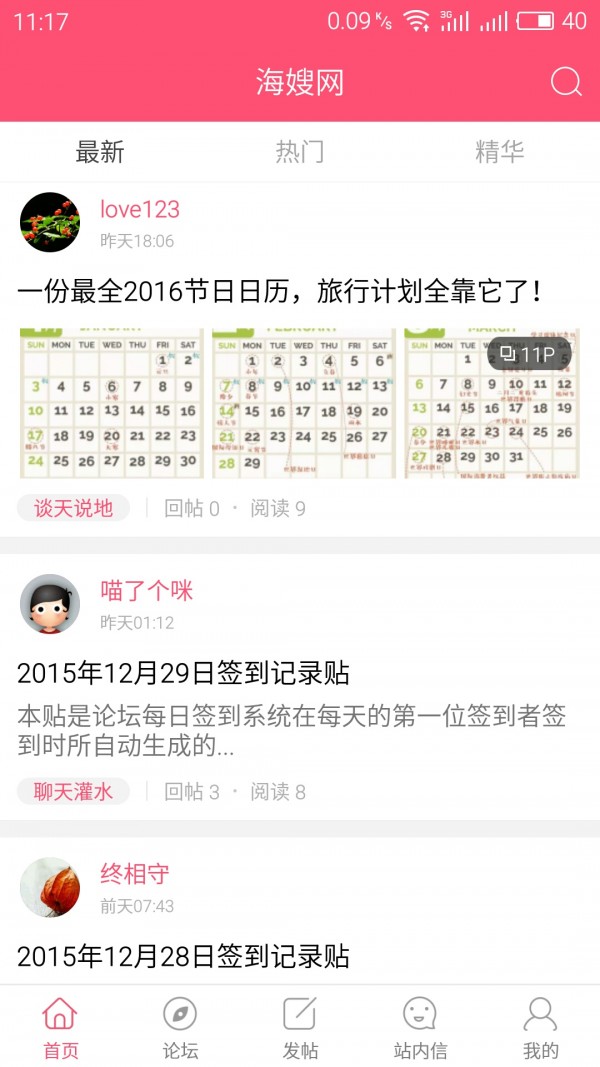The image size is (600, 1067).
Task: Select the 首页 home tab
Action: (x=61, y=1028)
